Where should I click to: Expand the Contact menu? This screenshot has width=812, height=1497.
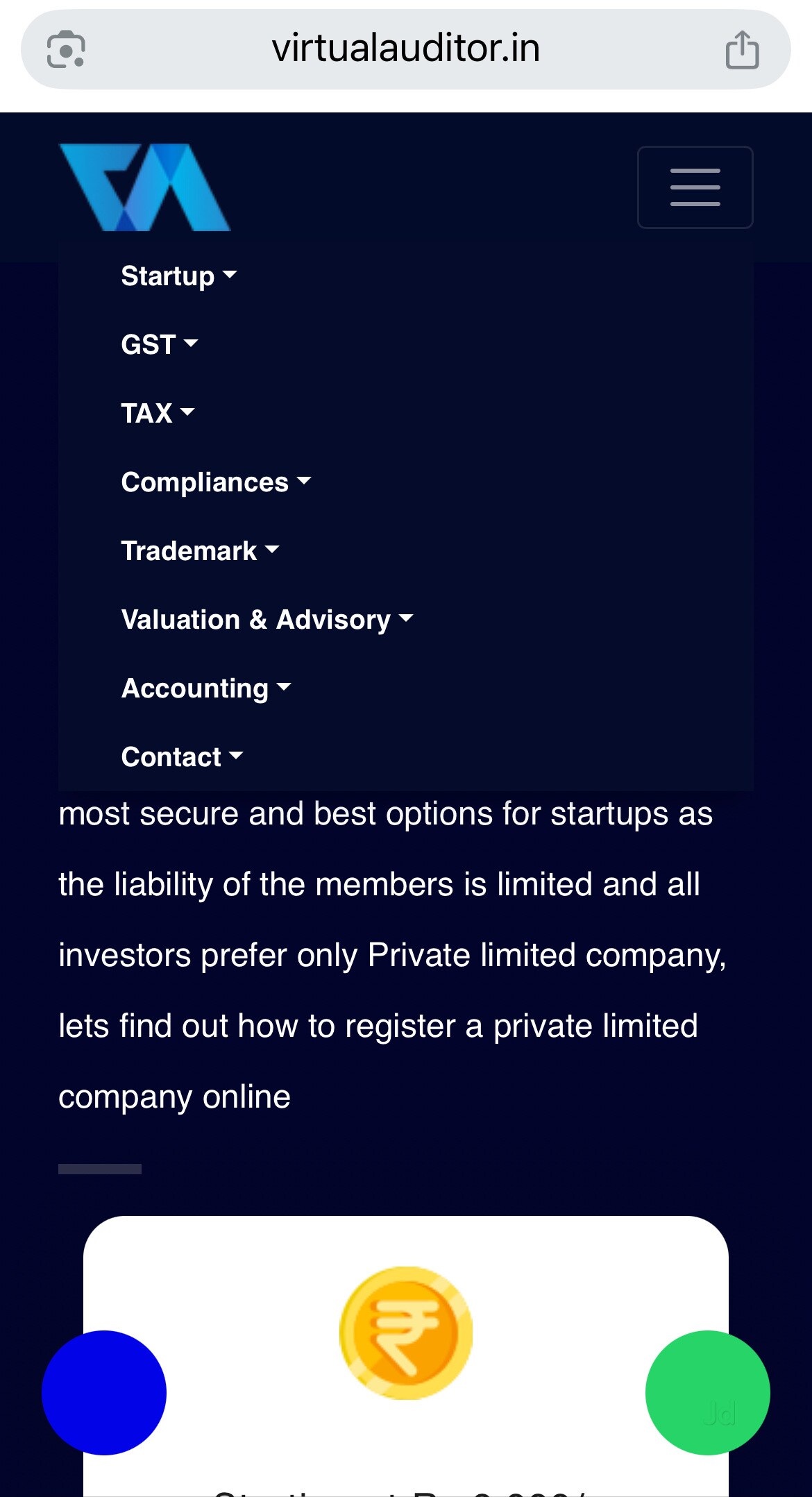pyautogui.click(x=182, y=757)
